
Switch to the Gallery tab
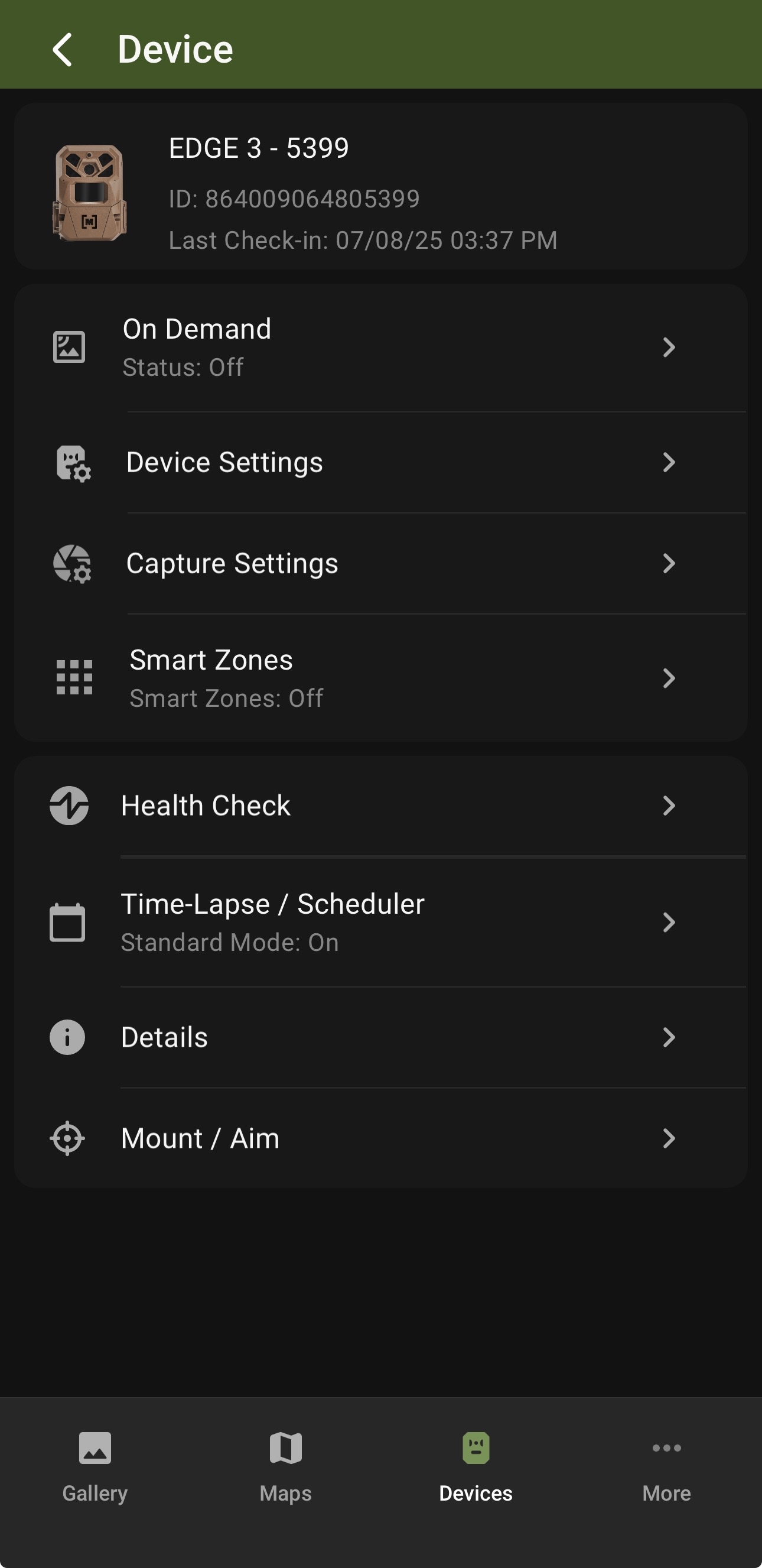96,1467
